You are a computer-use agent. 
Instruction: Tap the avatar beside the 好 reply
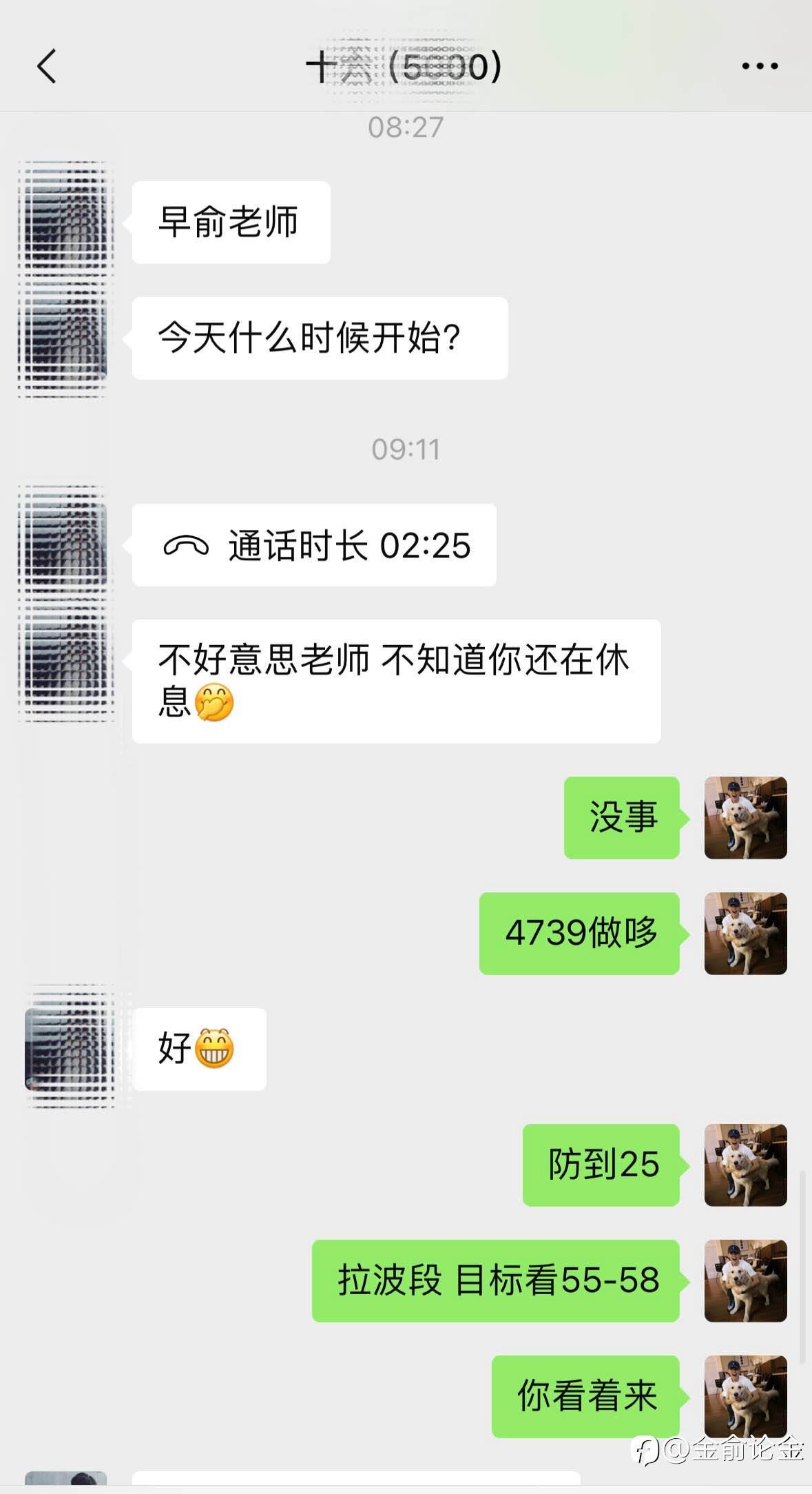pyautogui.click(x=65, y=1049)
